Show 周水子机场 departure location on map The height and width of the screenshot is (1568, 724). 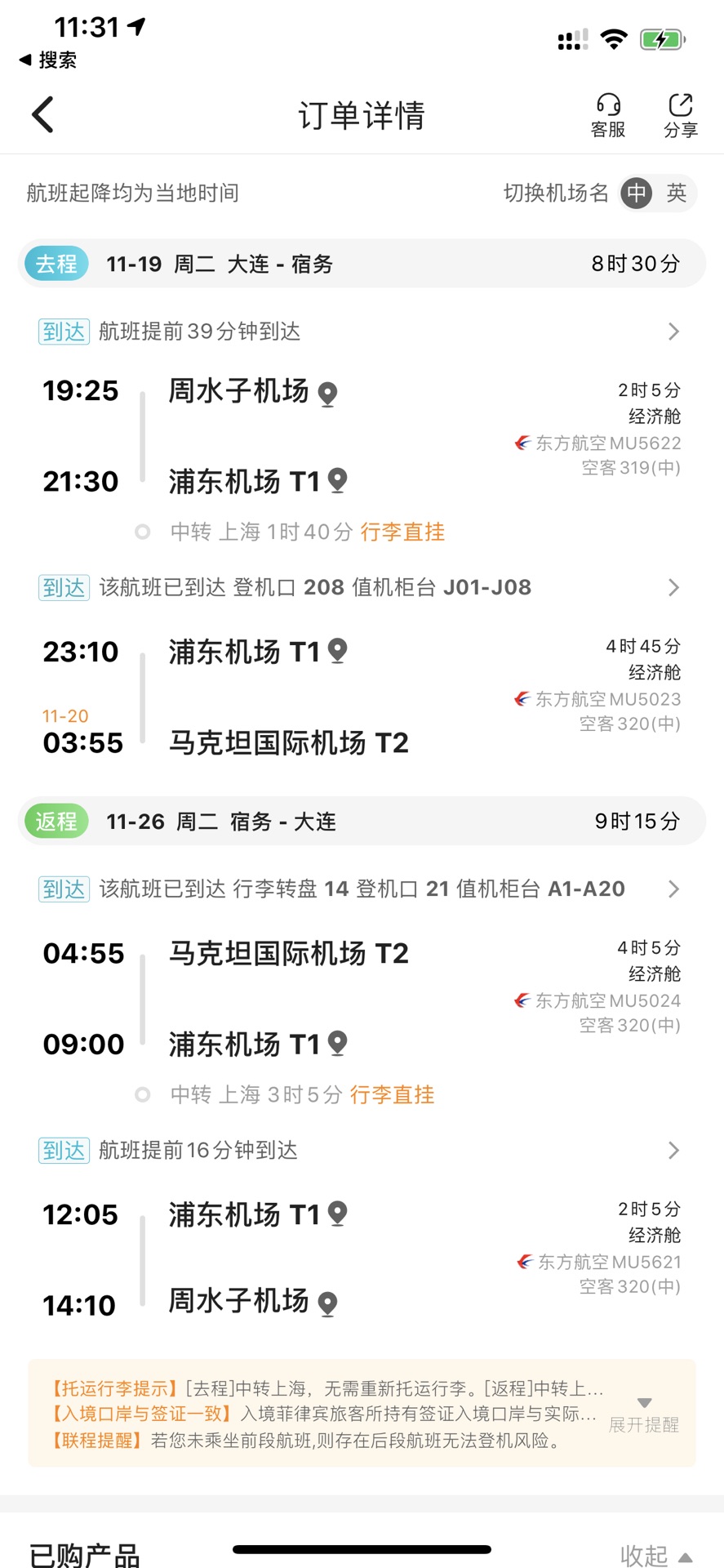point(328,394)
